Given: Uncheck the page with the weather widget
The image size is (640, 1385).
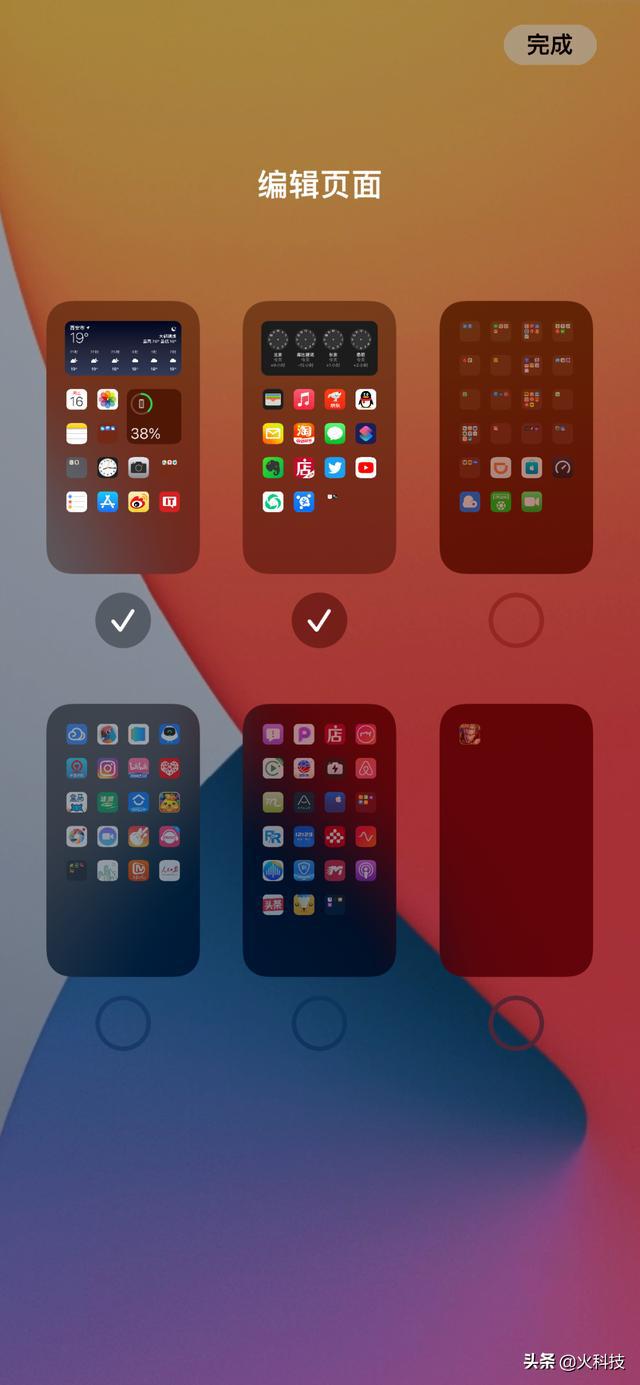Looking at the screenshot, I should point(123,621).
